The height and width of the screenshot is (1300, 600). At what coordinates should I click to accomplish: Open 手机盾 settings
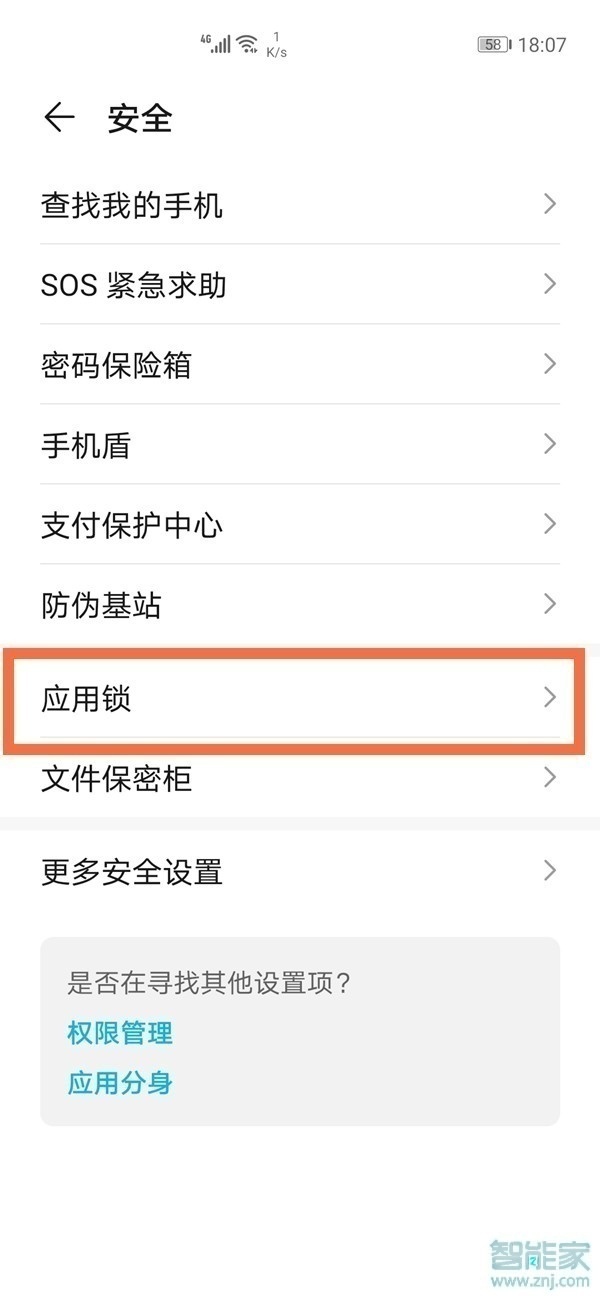click(x=300, y=445)
